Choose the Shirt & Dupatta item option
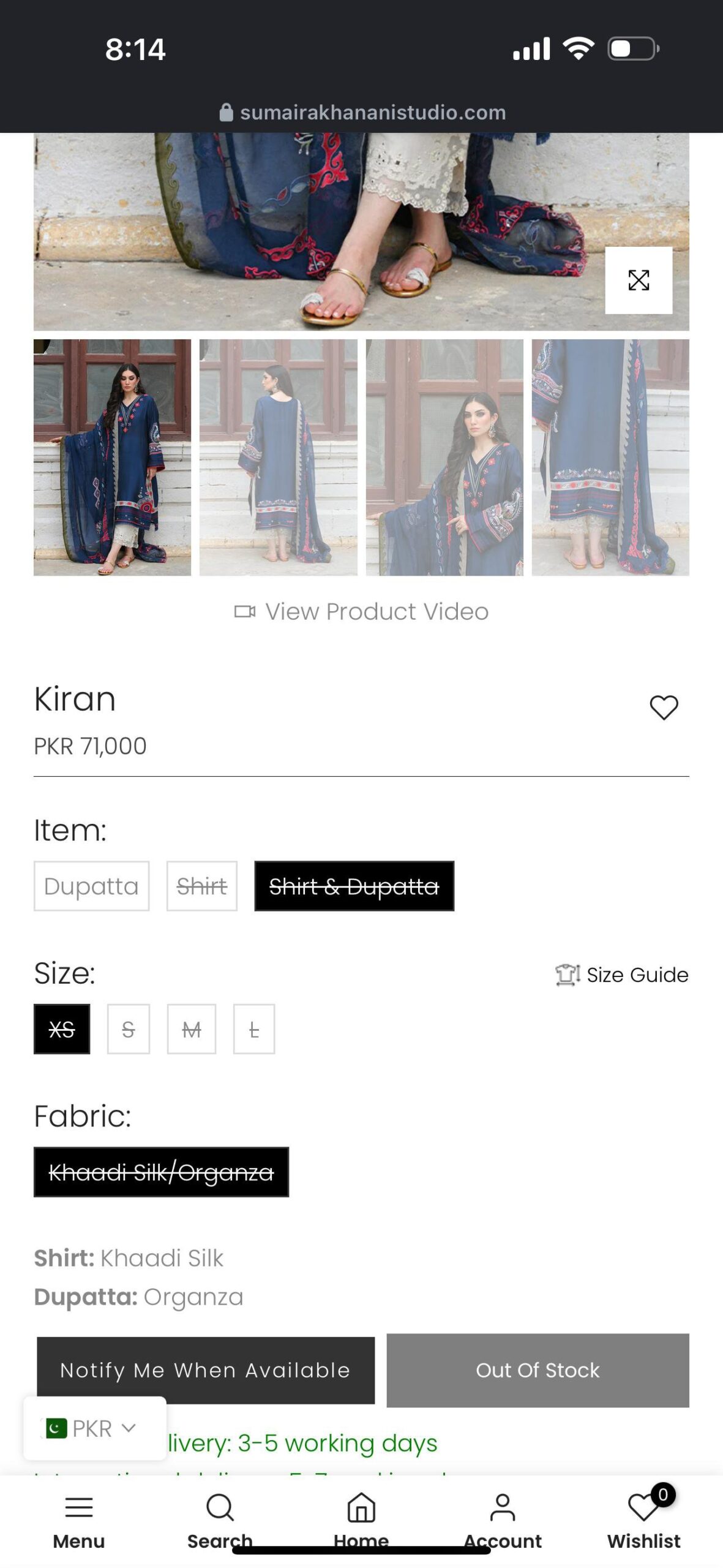 pyautogui.click(x=354, y=886)
